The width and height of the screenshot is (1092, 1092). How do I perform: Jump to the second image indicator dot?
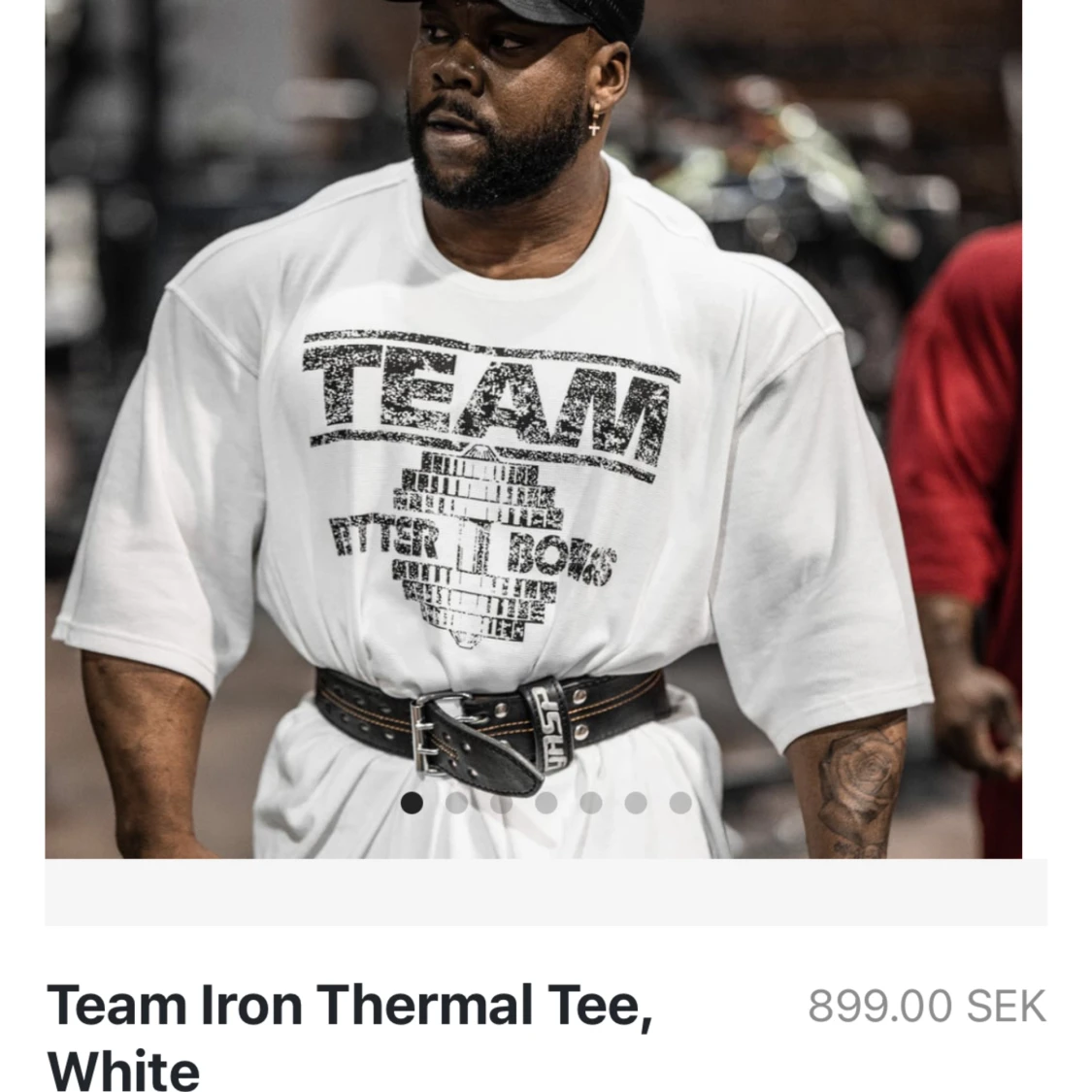pos(456,803)
